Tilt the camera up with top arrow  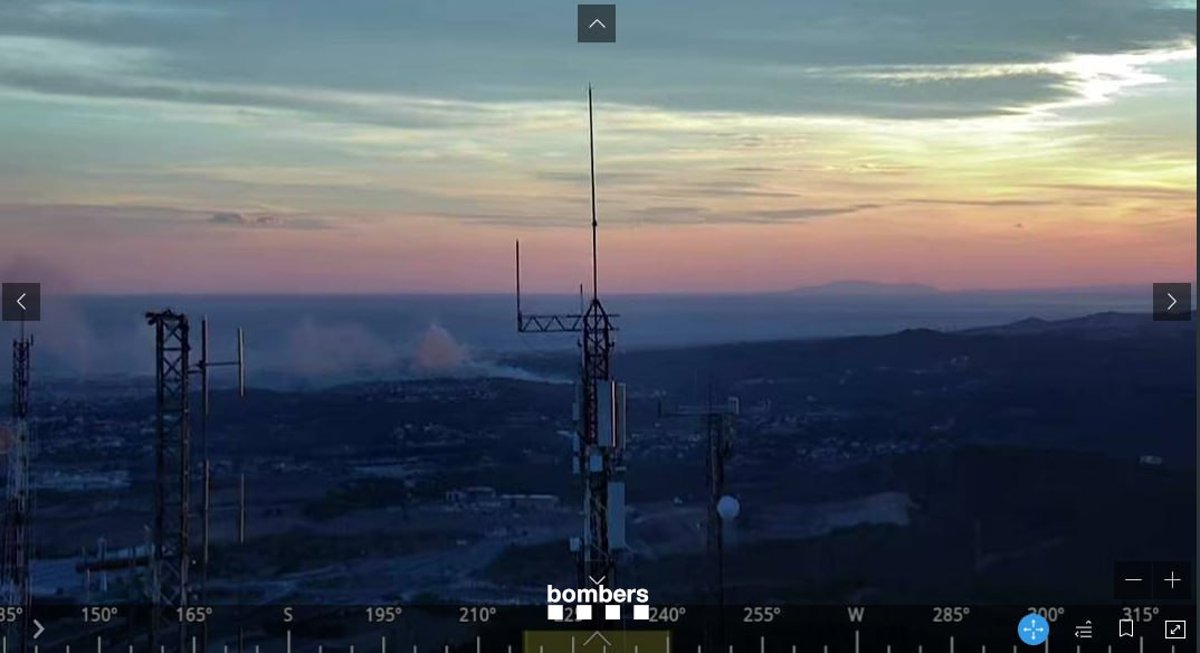point(596,23)
